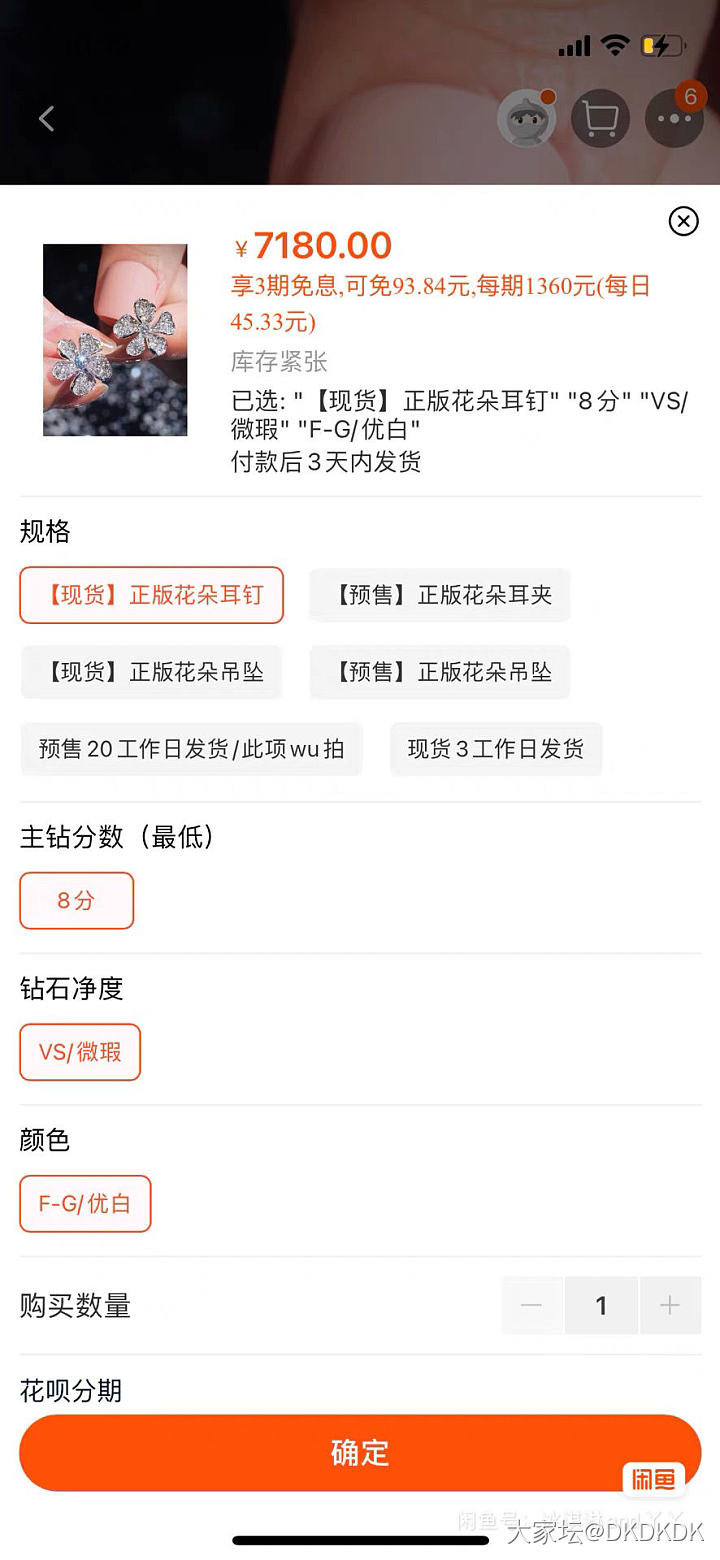Screen dimensions: 720x1560
Task: Close the product options sheet
Action: (683, 220)
